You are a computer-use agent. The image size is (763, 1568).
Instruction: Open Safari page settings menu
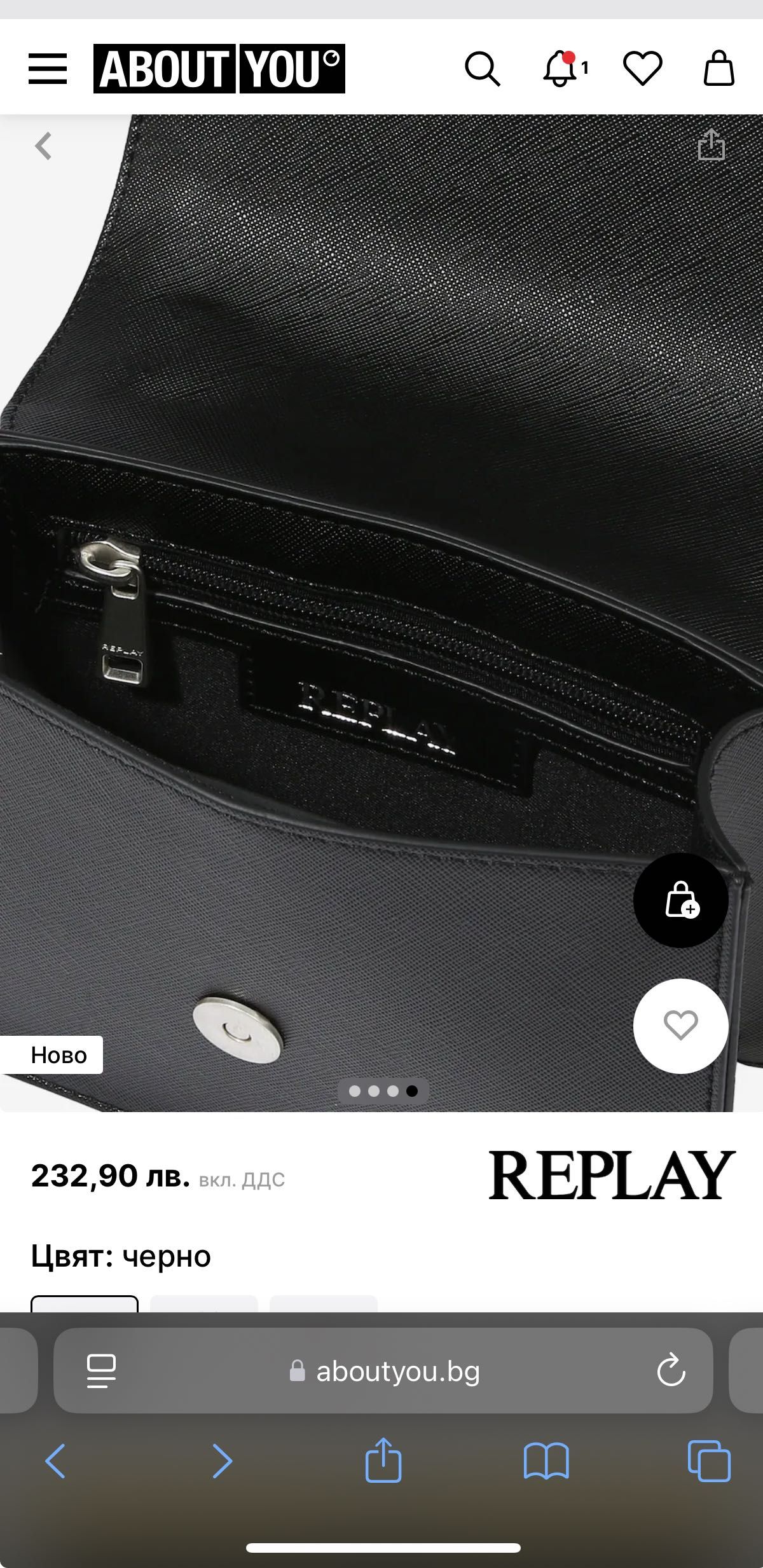(x=101, y=1372)
